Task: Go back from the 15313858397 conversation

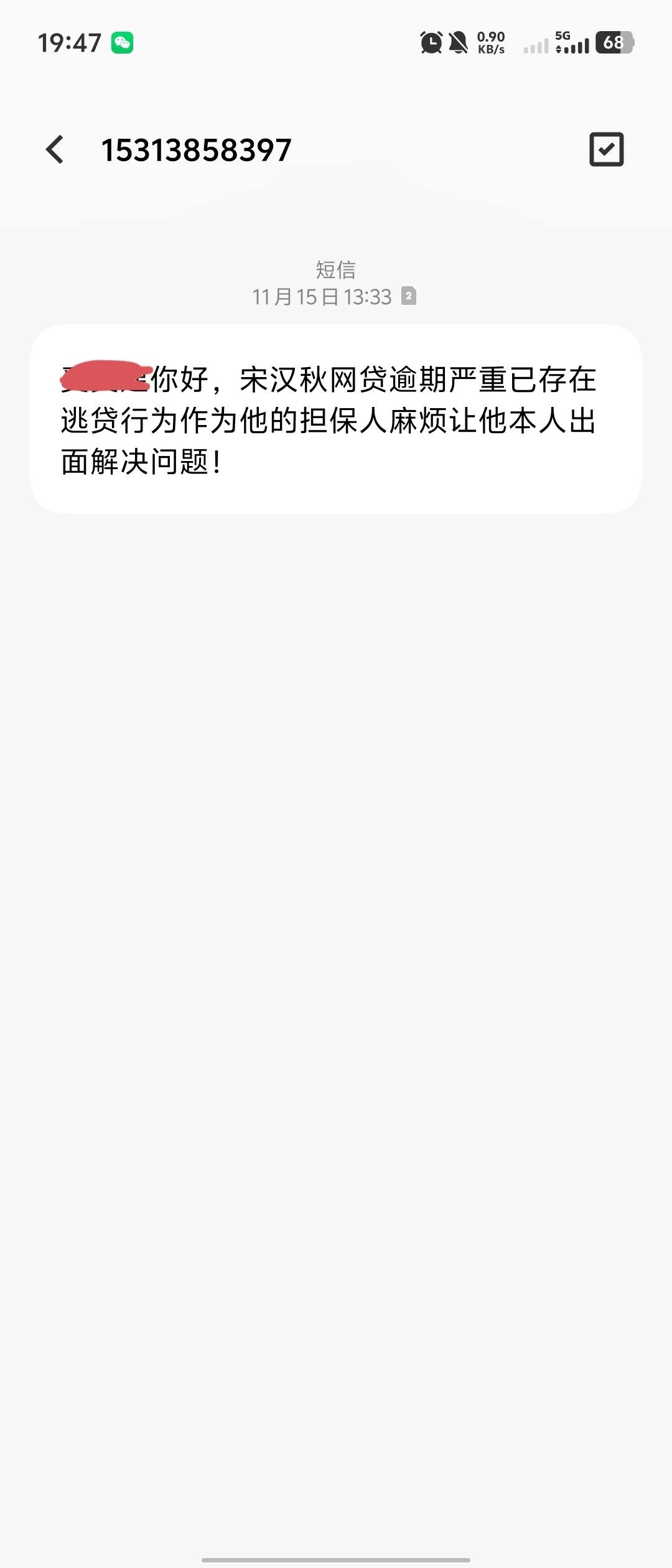Action: [55, 150]
